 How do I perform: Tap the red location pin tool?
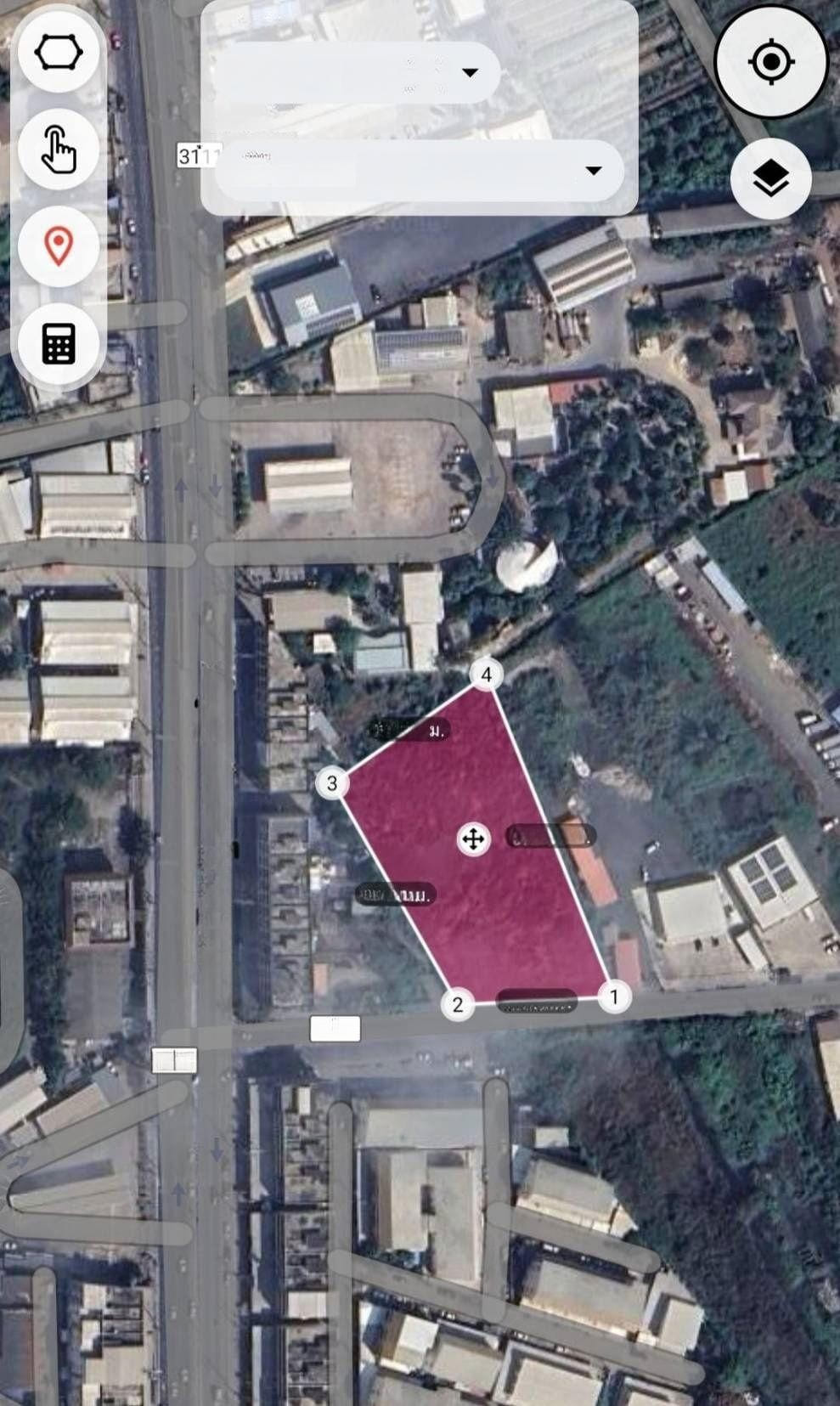click(x=59, y=246)
